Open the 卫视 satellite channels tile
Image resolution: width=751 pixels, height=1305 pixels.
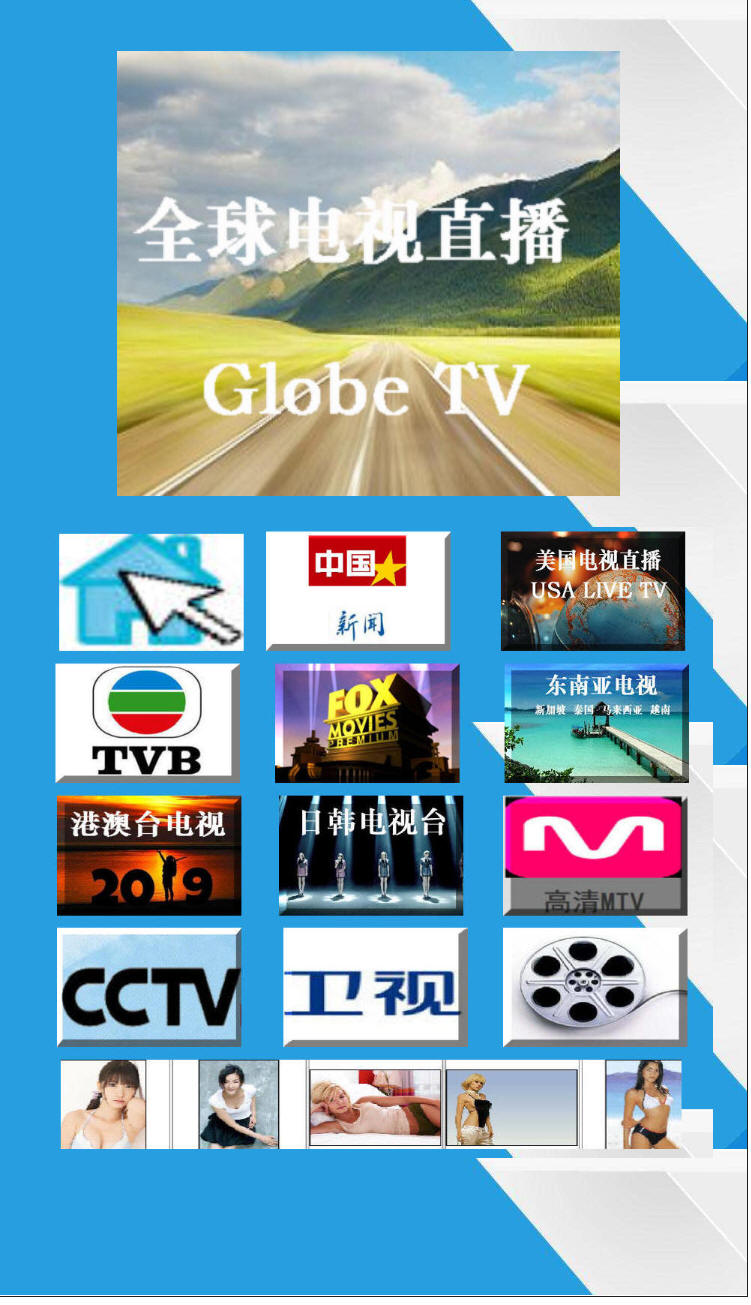point(375,987)
